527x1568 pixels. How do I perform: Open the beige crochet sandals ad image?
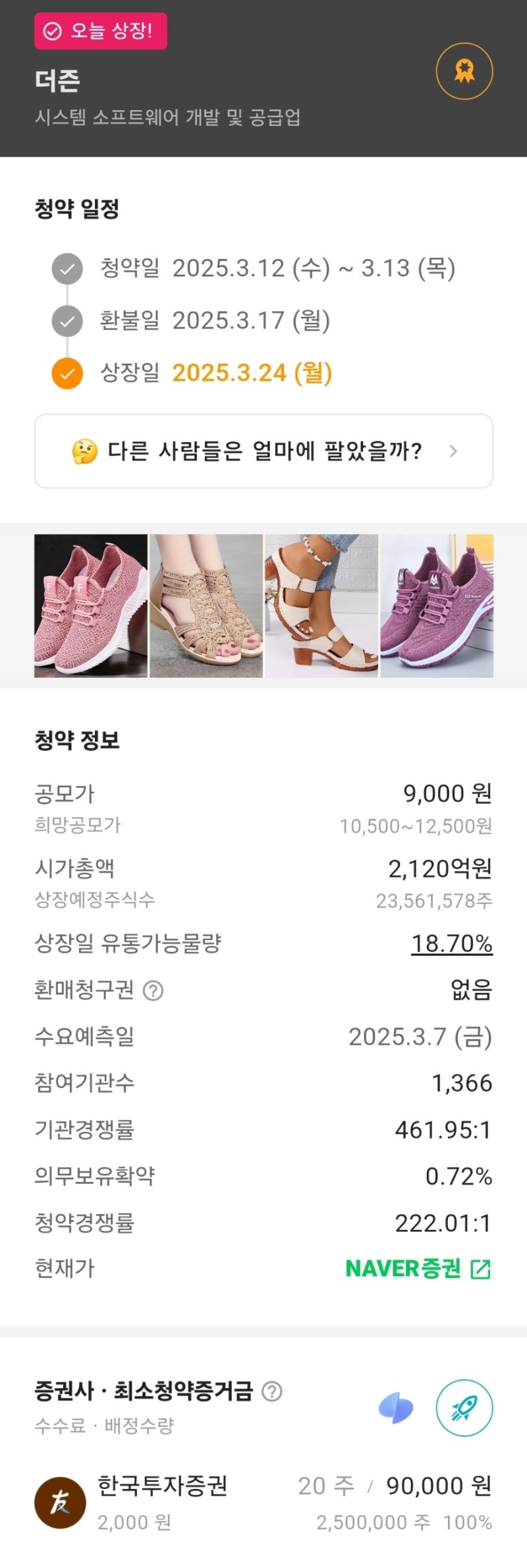pos(206,605)
